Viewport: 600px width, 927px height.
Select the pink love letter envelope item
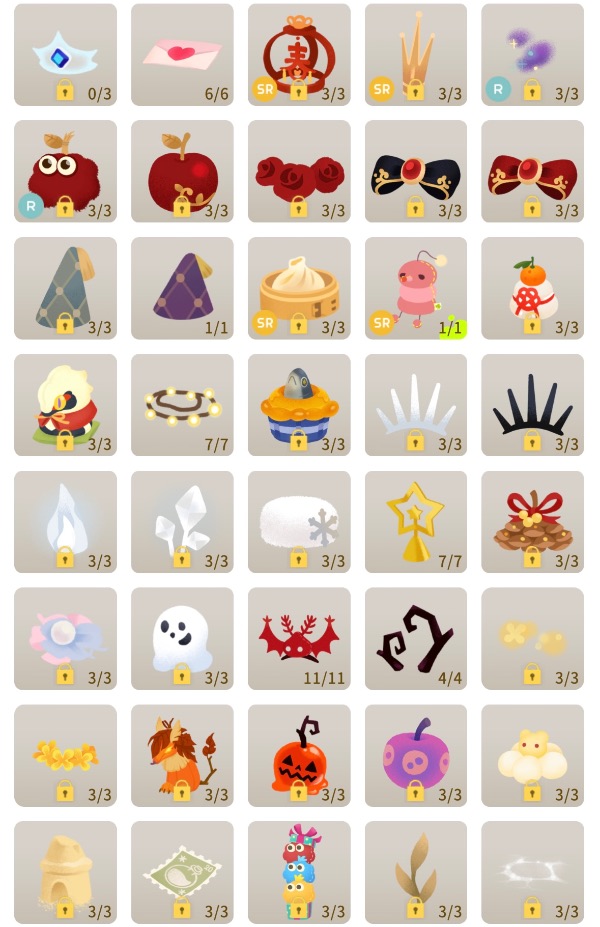[182, 54]
